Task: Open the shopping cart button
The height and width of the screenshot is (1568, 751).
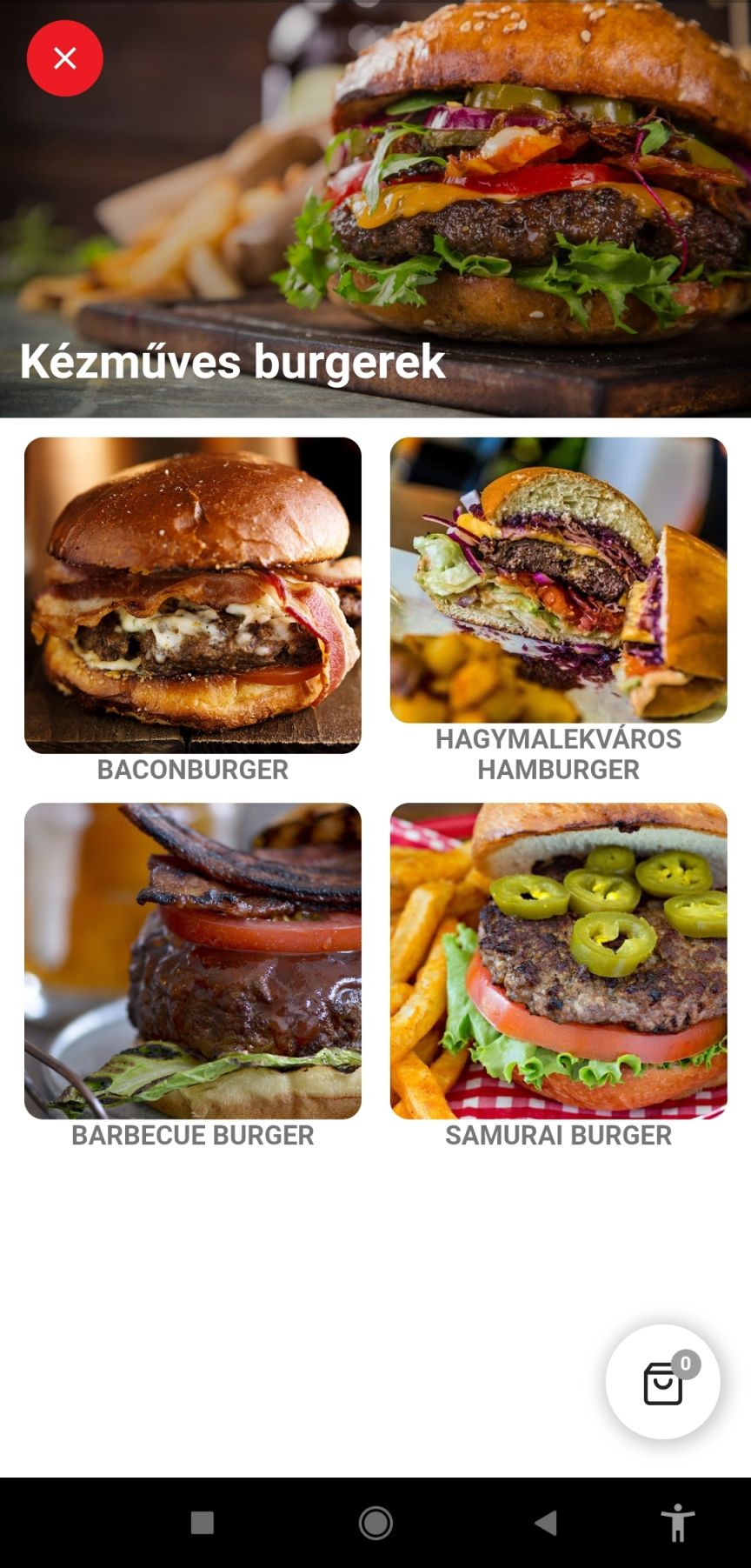Action: coord(663,1382)
